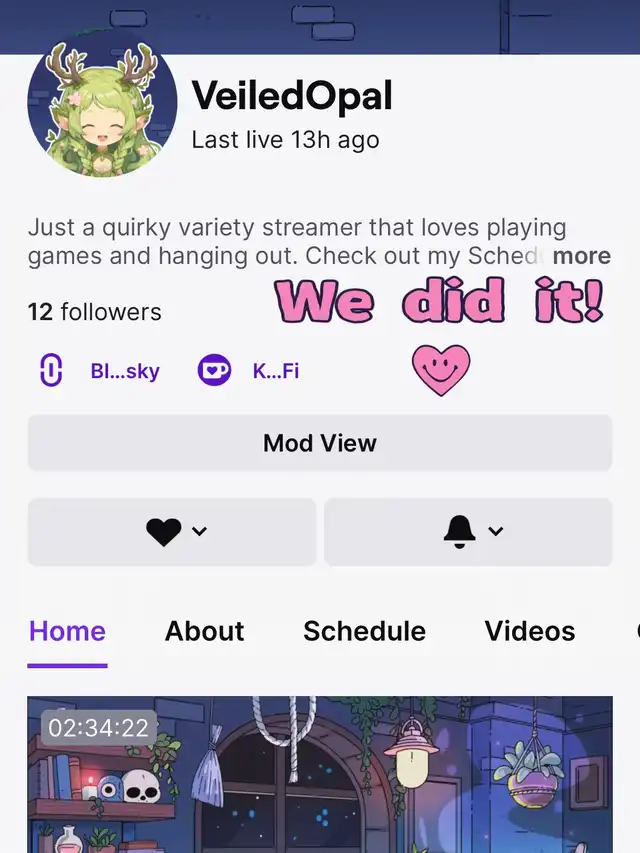The width and height of the screenshot is (640, 853).
Task: Switch to the About tab
Action: (204, 631)
